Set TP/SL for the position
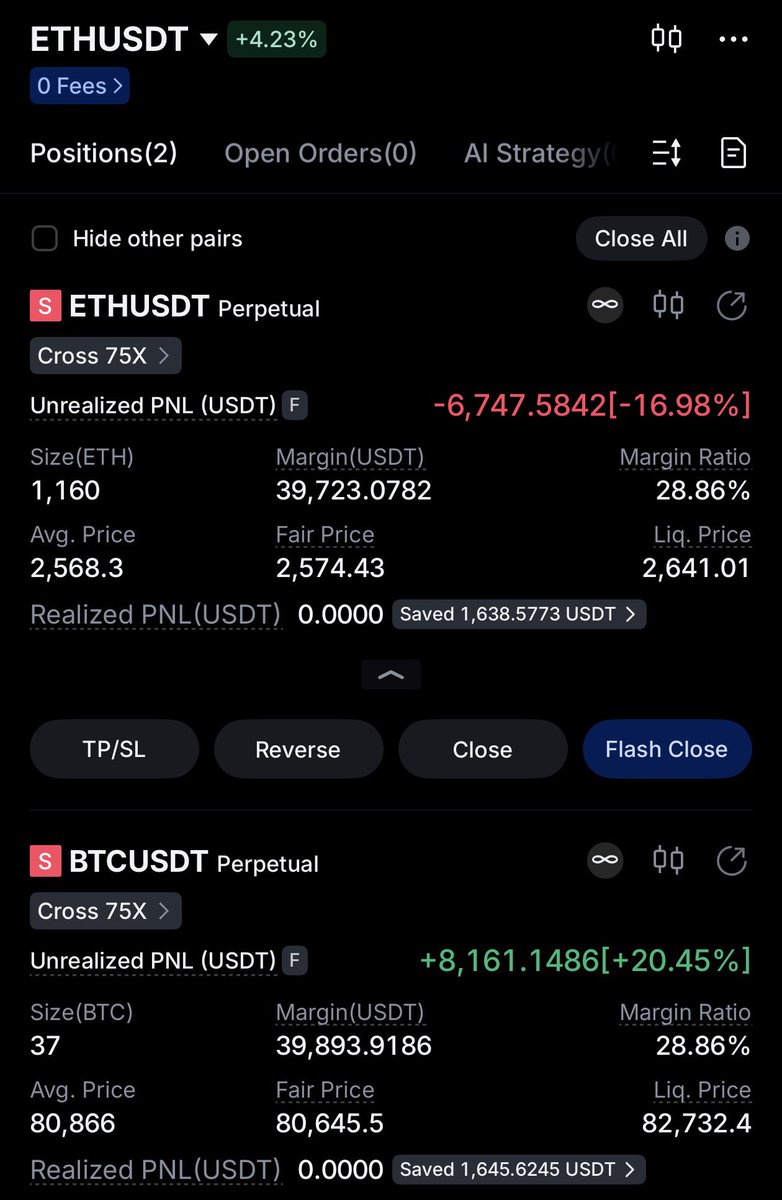 [x=114, y=749]
